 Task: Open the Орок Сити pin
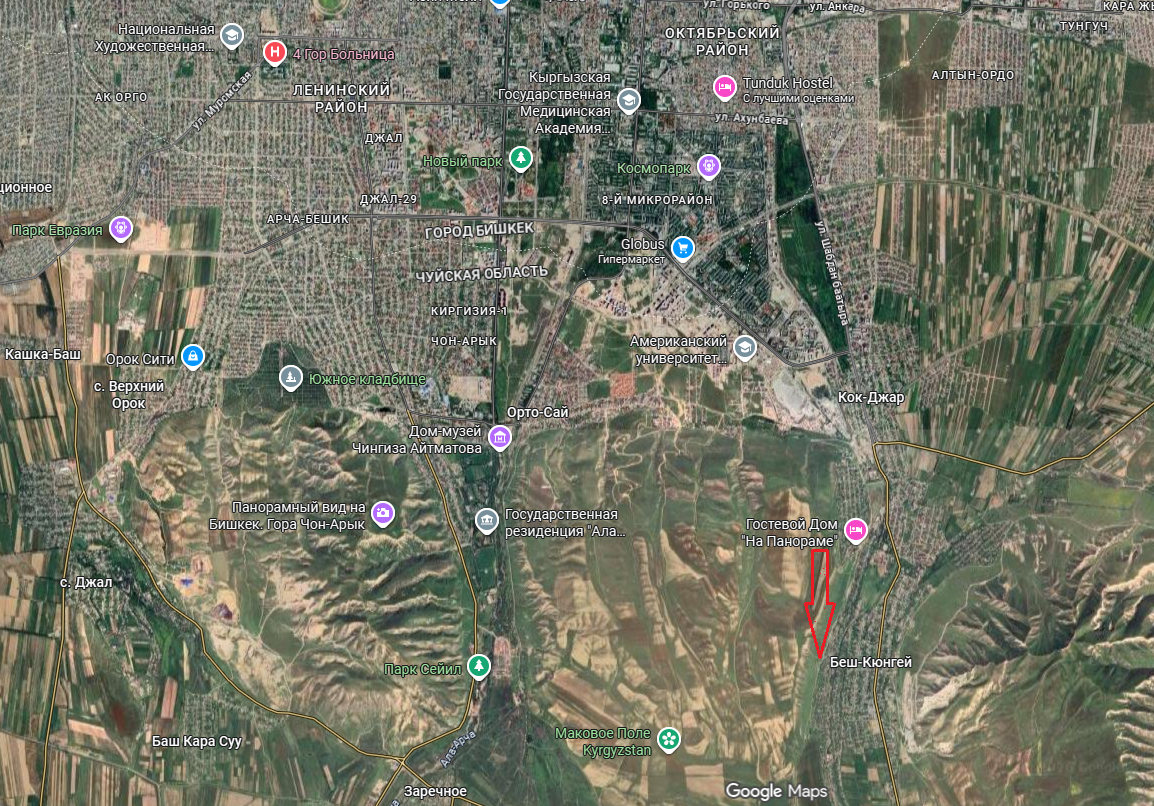click(194, 355)
